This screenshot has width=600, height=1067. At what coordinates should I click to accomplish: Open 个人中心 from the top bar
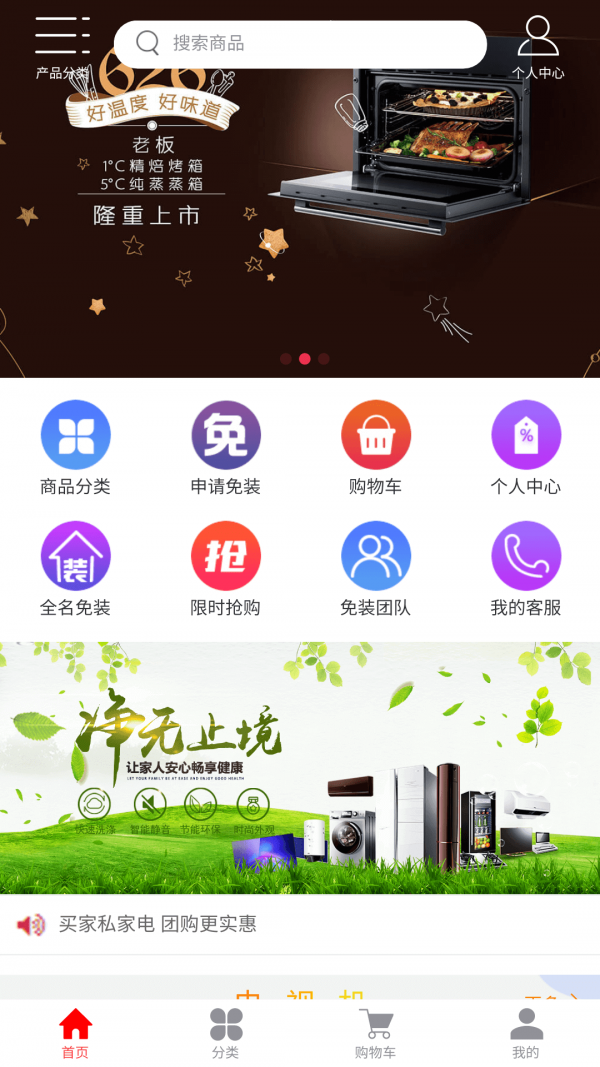[x=538, y=45]
